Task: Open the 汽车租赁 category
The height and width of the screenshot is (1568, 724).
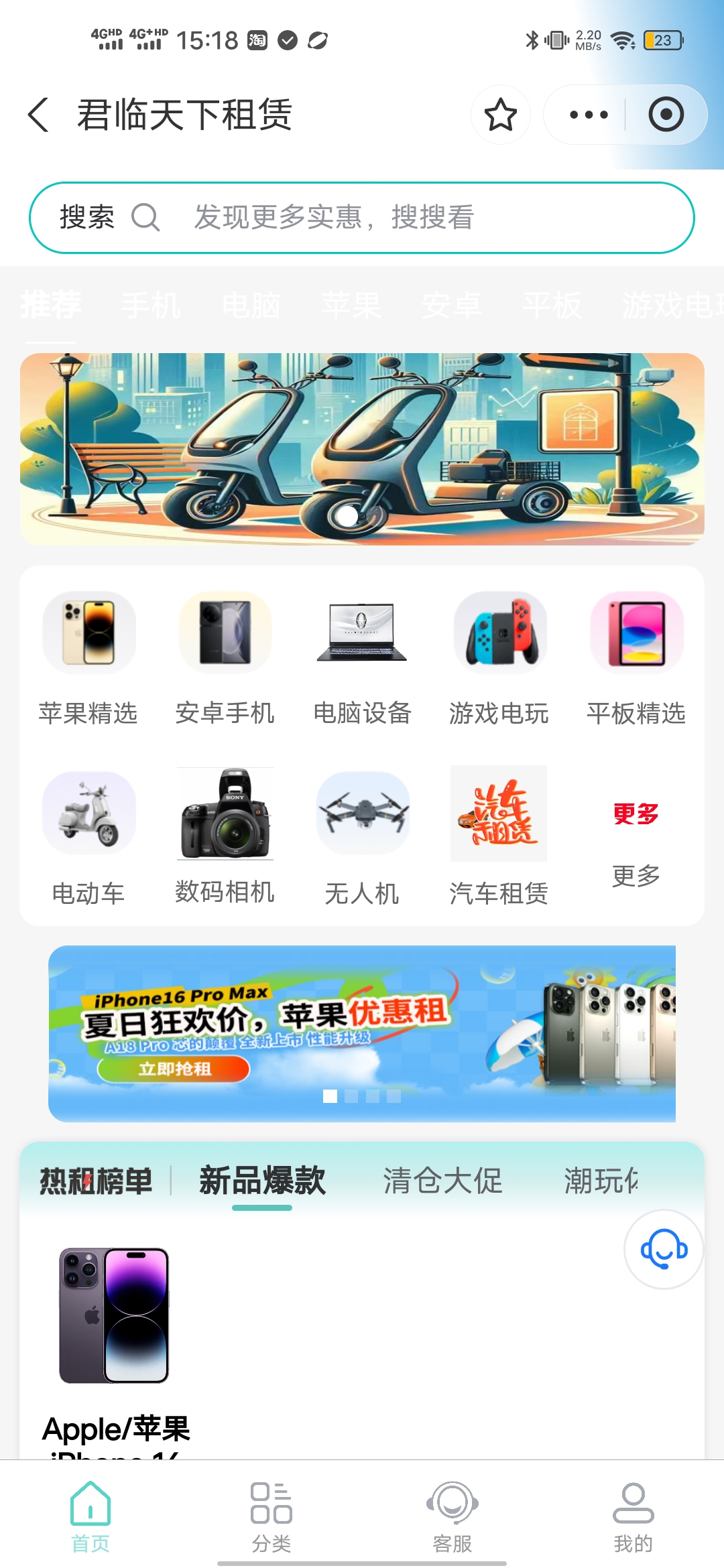Action: [499, 838]
